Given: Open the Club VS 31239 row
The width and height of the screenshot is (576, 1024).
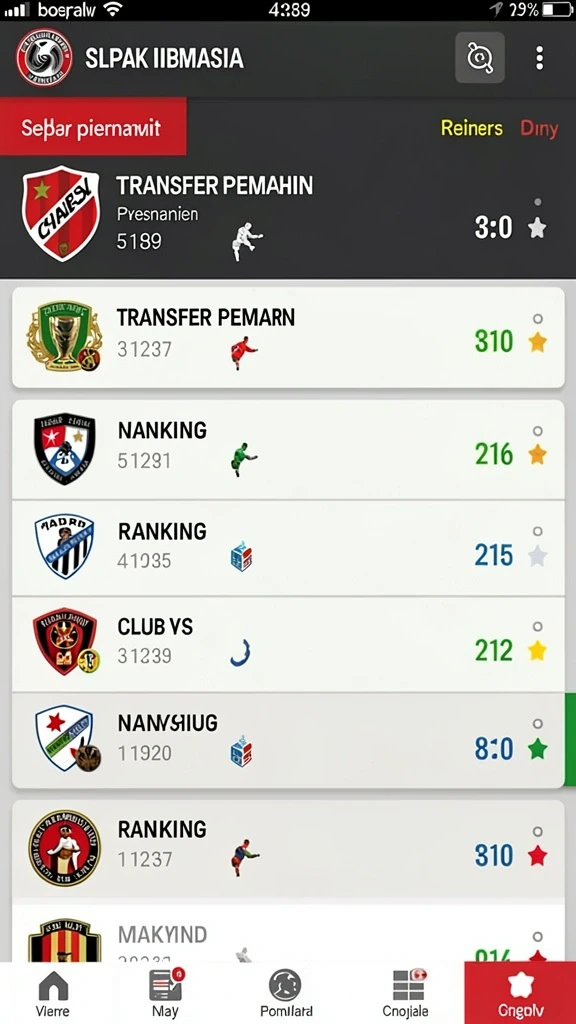Looking at the screenshot, I should coord(288,644).
